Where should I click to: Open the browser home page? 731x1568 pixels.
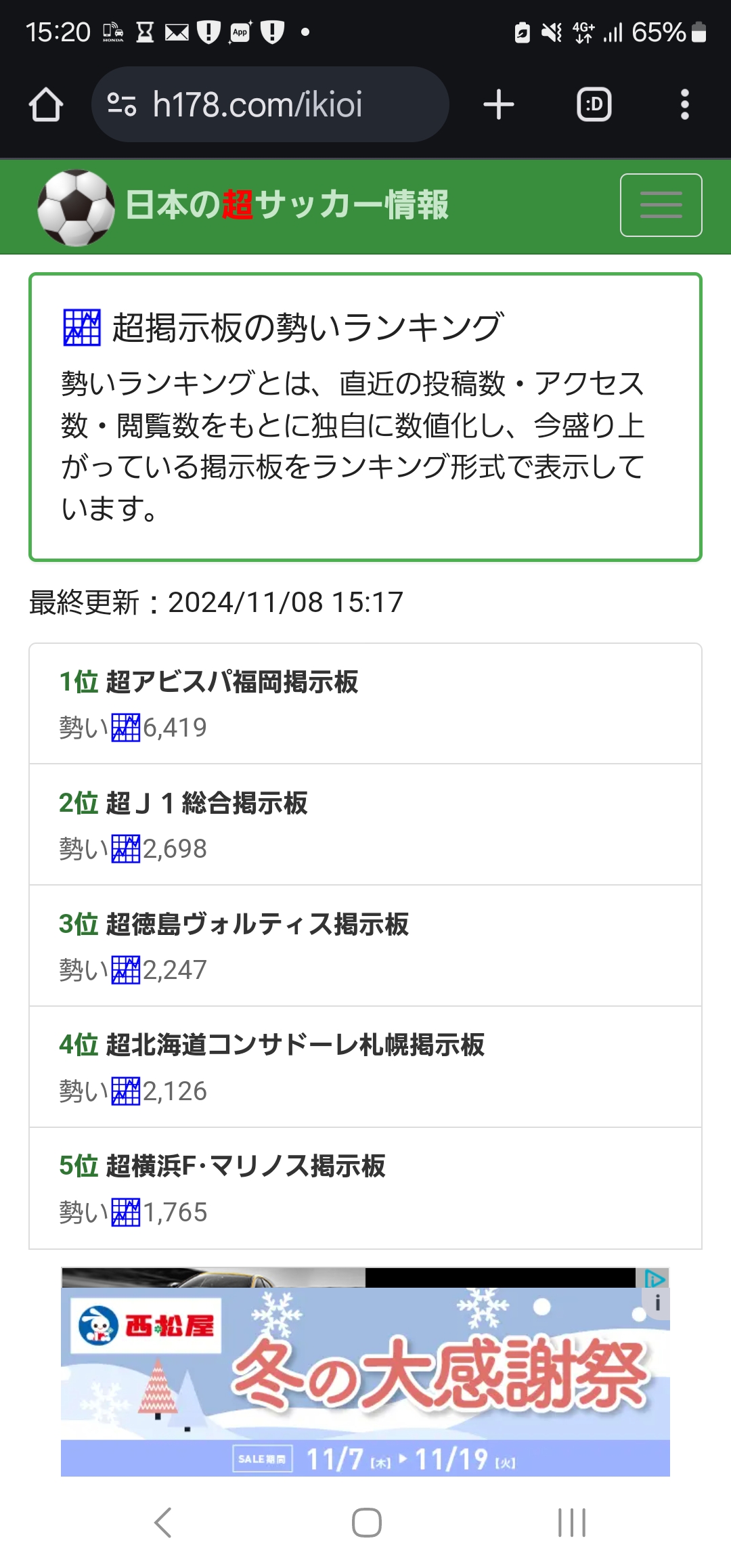click(x=46, y=105)
